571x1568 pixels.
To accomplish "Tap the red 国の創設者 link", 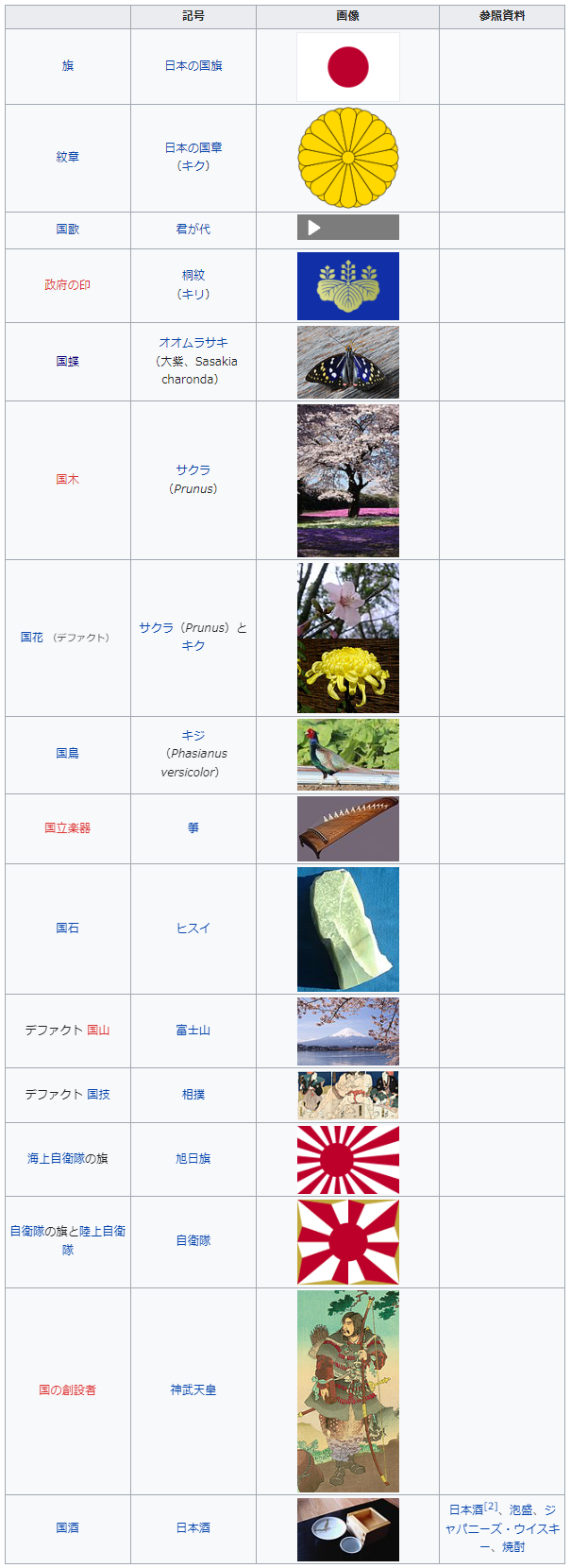I will [68, 1390].
